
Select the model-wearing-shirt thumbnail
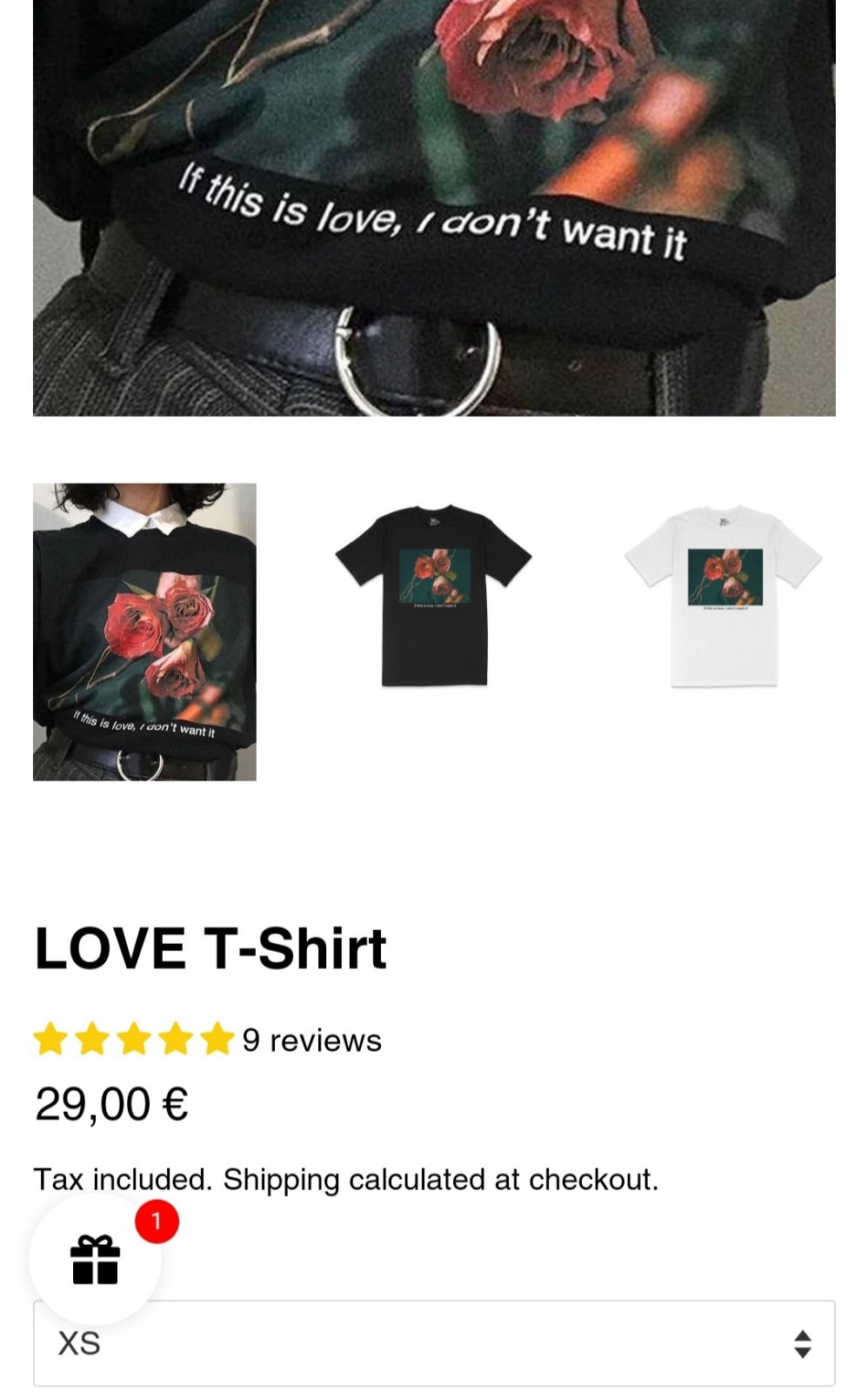point(144,632)
